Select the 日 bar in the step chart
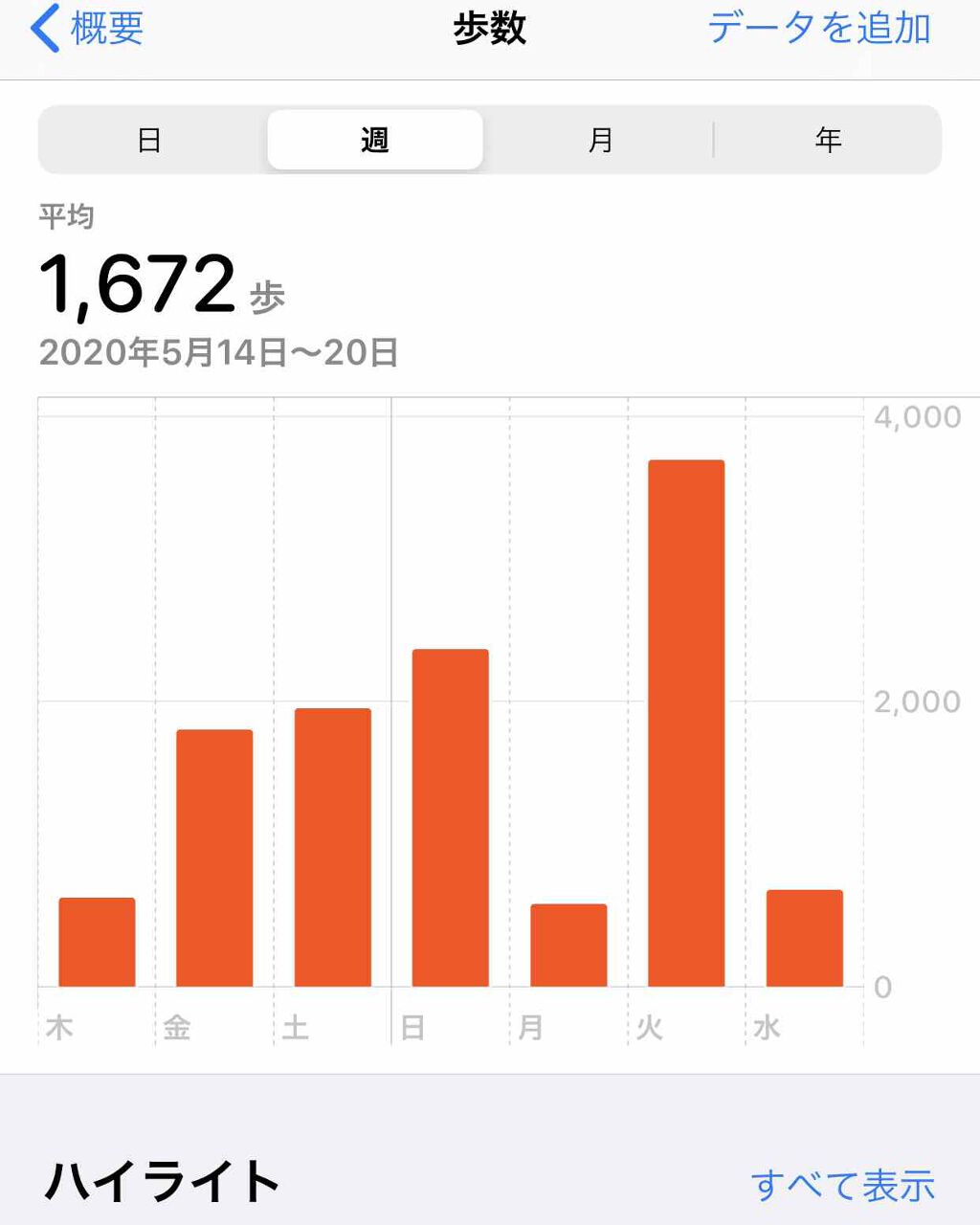980x1225 pixels. 450,818
